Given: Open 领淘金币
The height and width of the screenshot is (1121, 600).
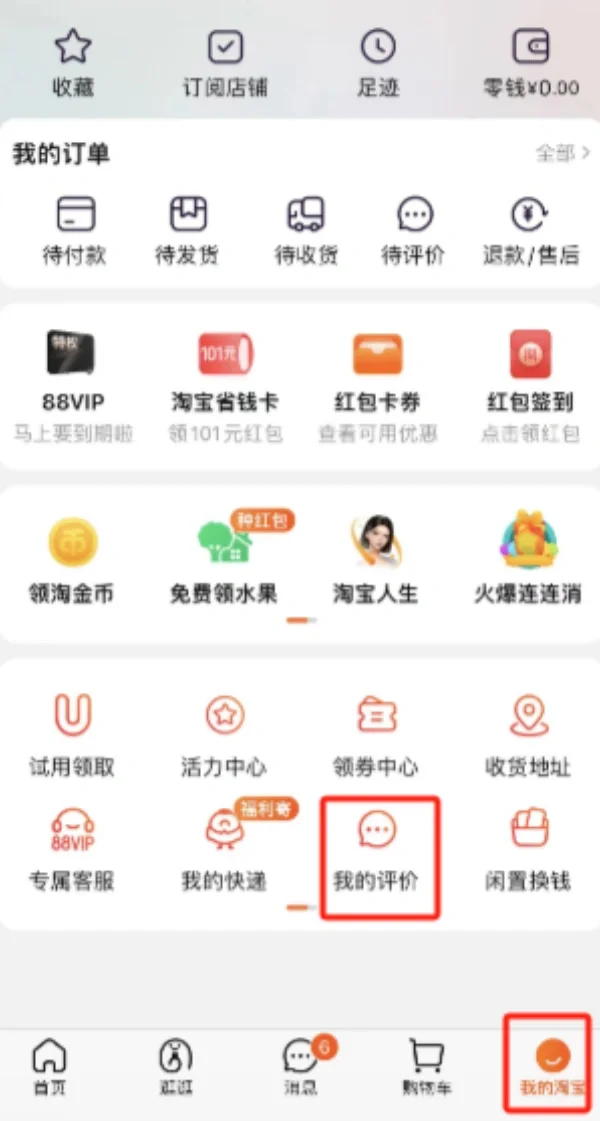Looking at the screenshot, I should point(72,562).
